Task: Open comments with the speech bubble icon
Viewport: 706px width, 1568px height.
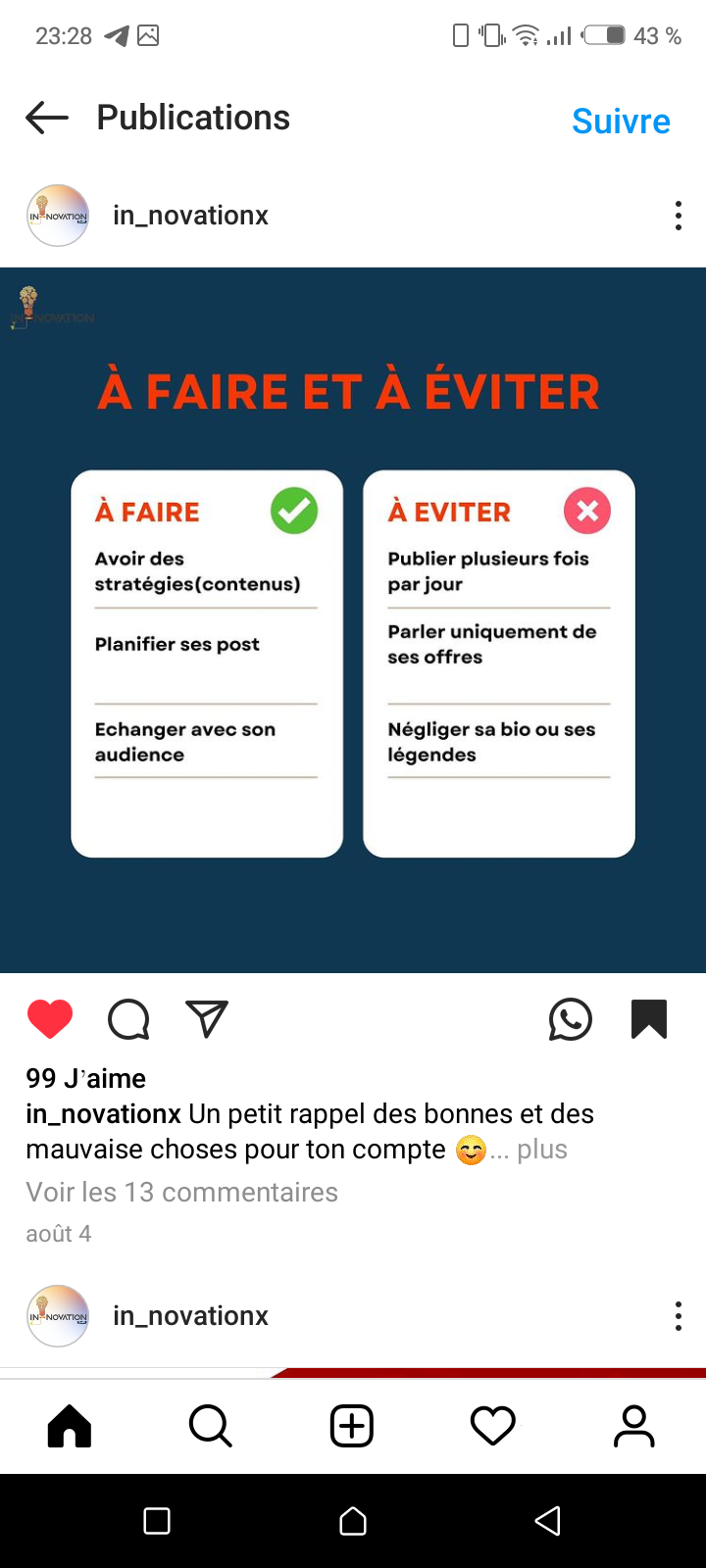Action: 128,1019
